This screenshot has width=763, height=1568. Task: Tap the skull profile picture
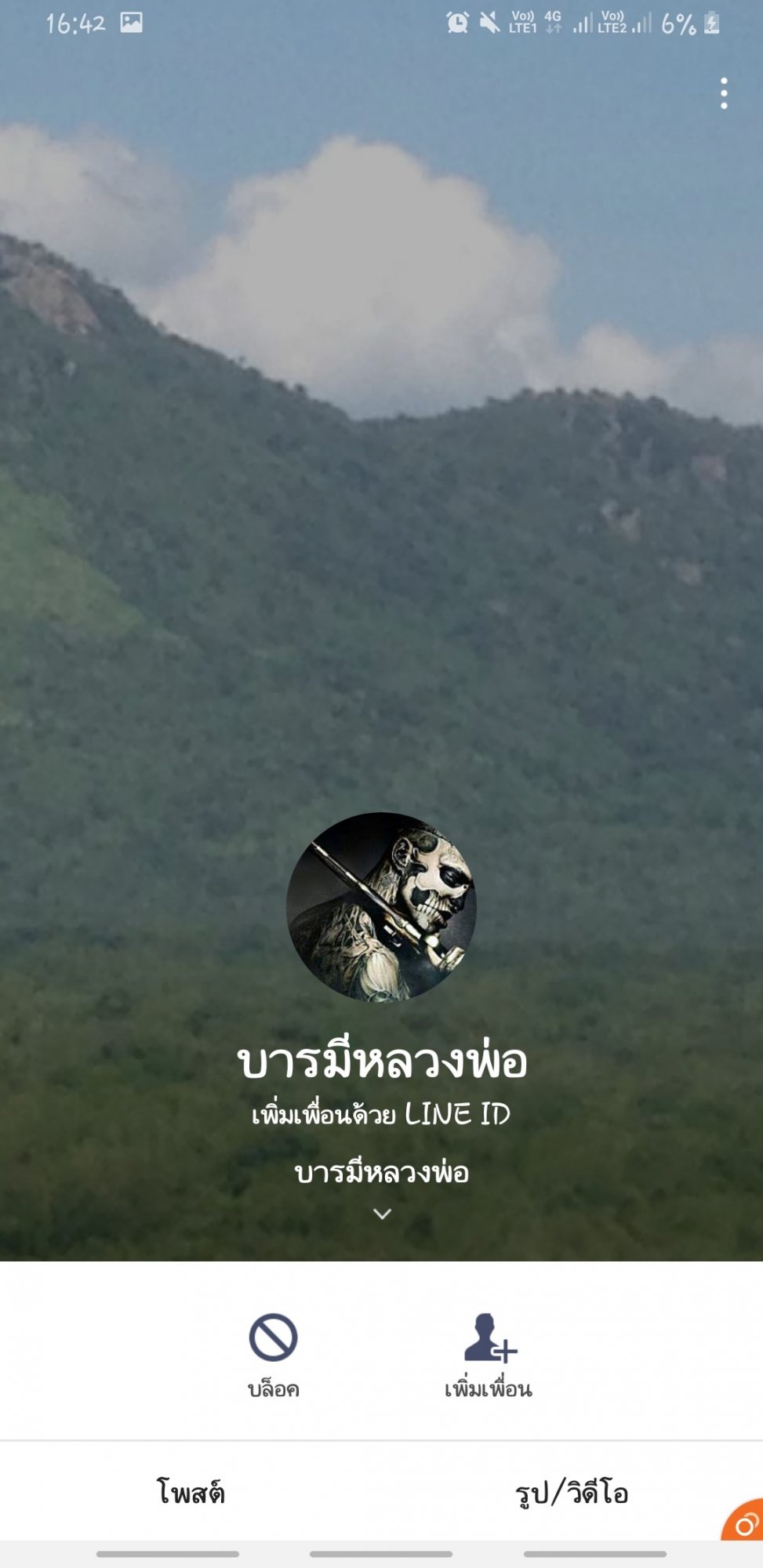coord(381,907)
